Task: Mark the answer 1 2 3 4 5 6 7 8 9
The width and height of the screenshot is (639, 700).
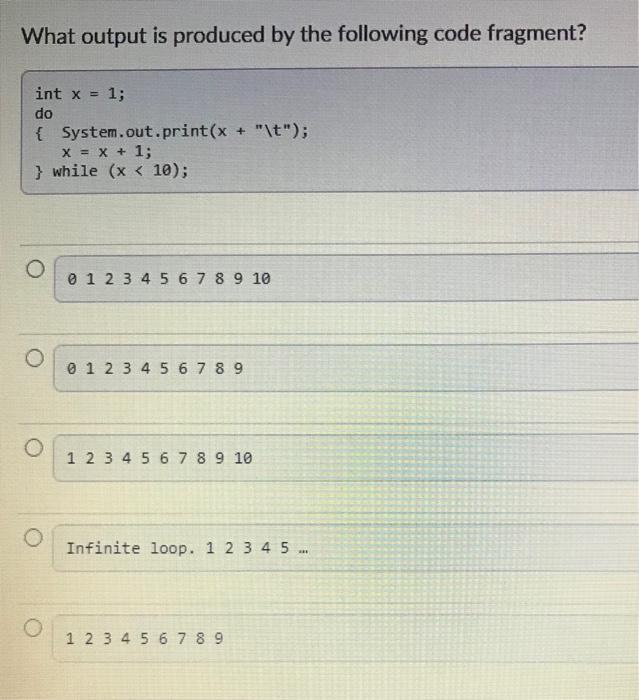Action: 35,629
